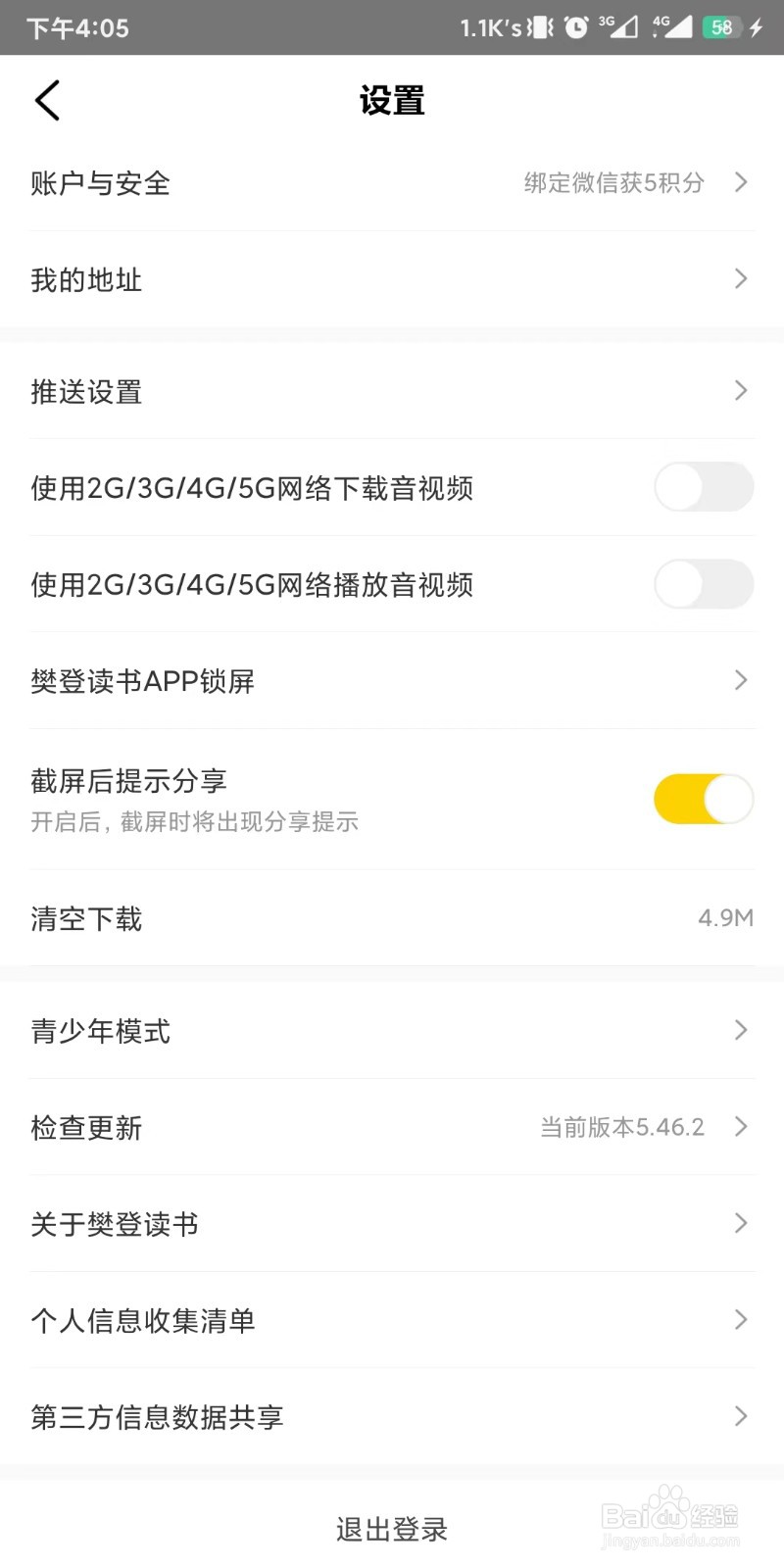Enable playing audio/video over 2G/3G/4G/5G

tap(703, 584)
